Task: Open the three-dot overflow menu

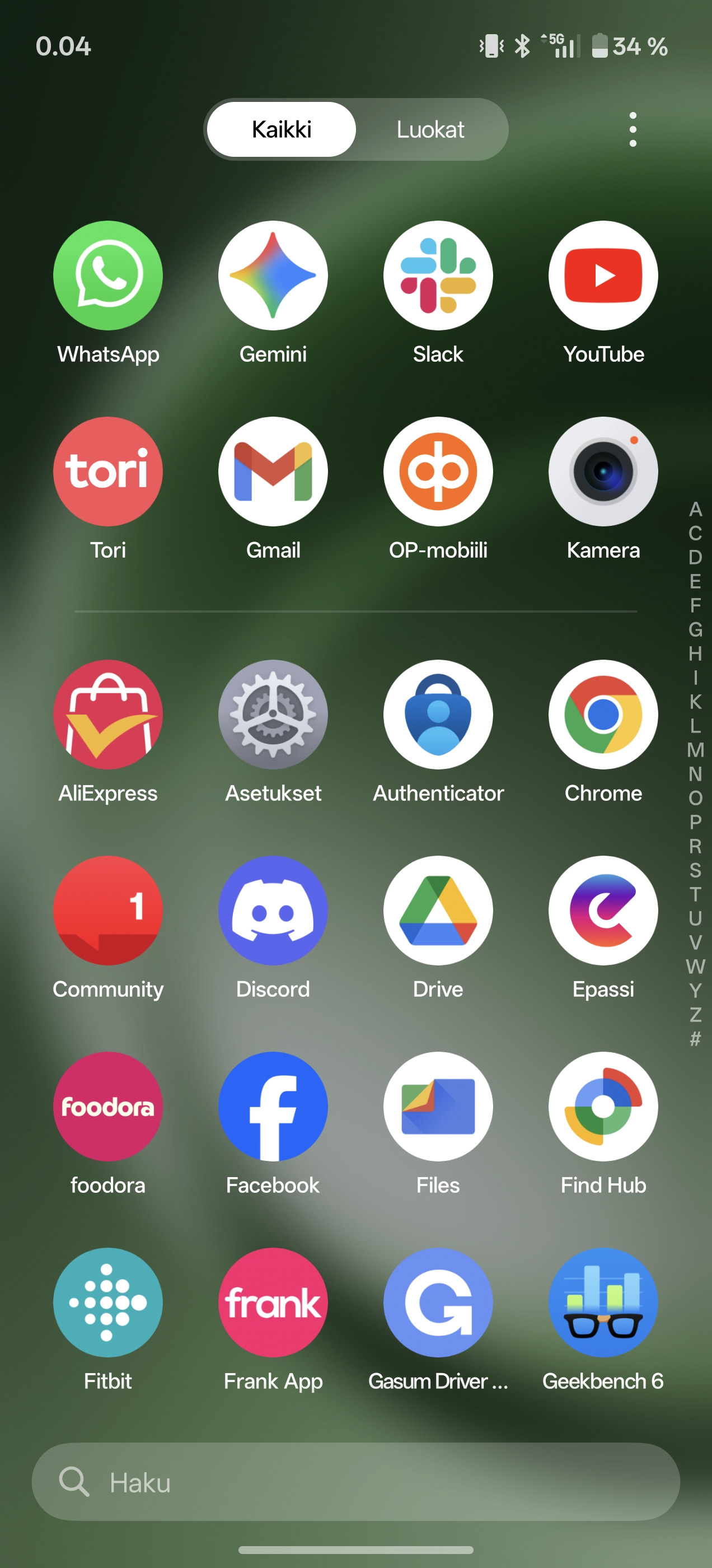Action: click(x=633, y=129)
